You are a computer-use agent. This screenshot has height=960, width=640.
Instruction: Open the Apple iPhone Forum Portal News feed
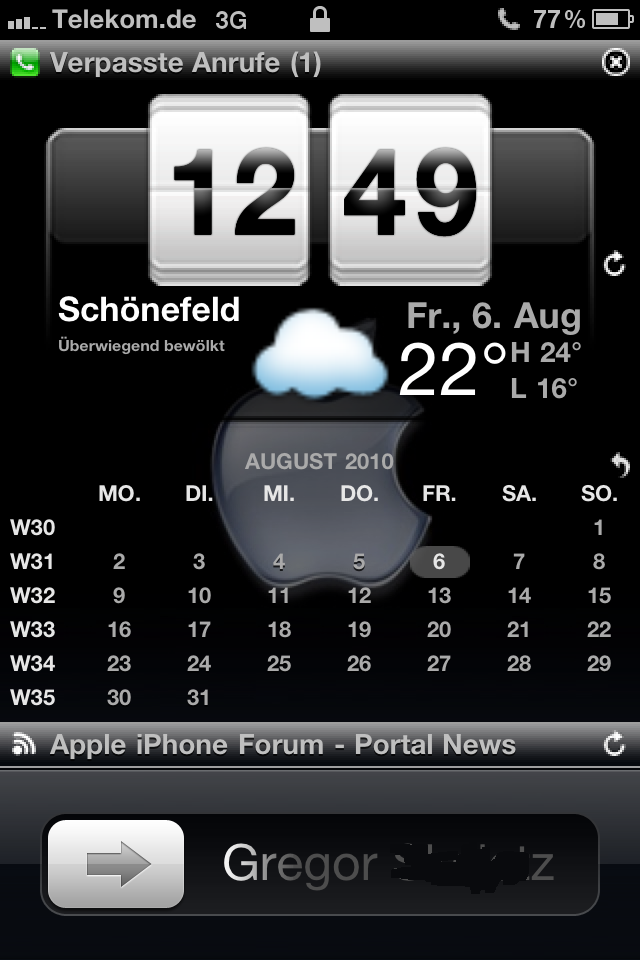[x=282, y=745]
